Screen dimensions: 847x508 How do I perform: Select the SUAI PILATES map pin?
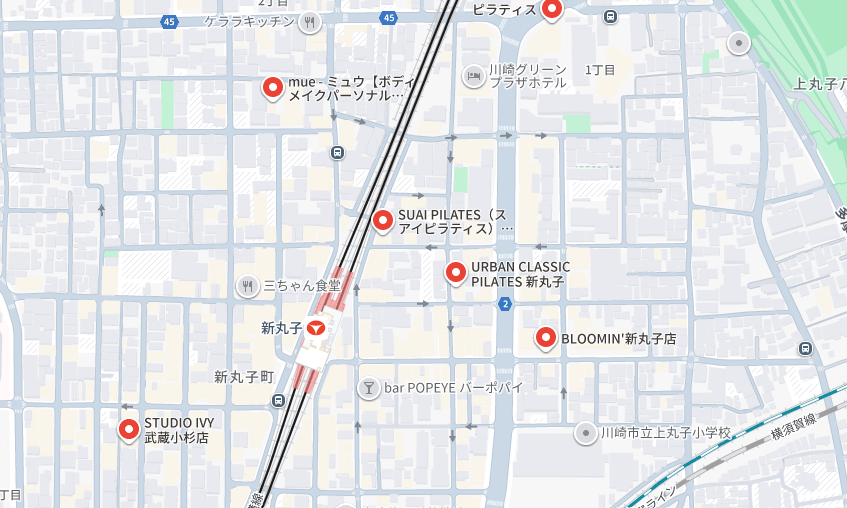point(382,220)
